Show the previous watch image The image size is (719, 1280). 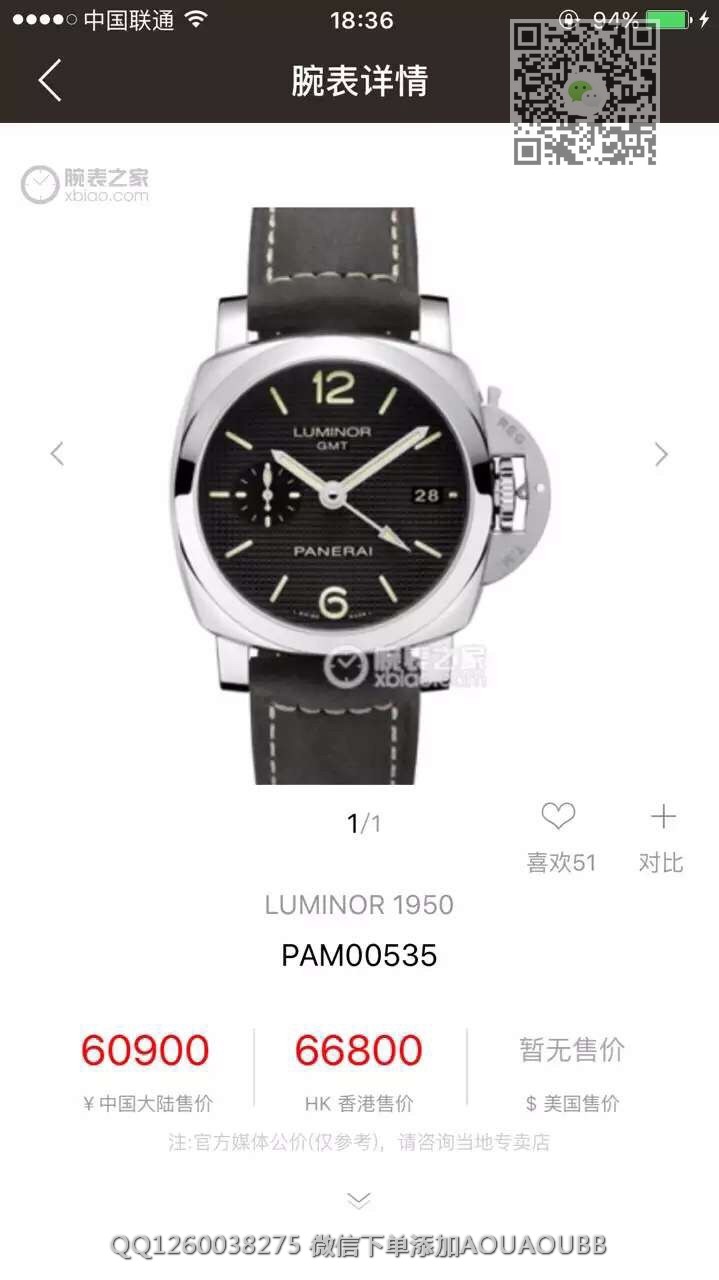pos(57,454)
